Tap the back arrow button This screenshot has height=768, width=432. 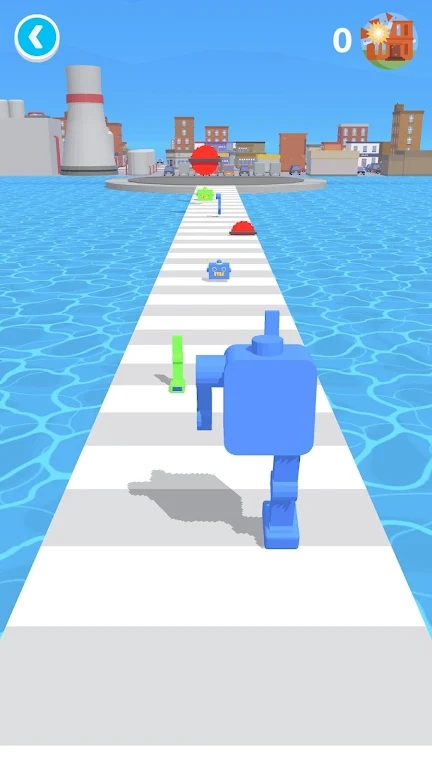37,38
